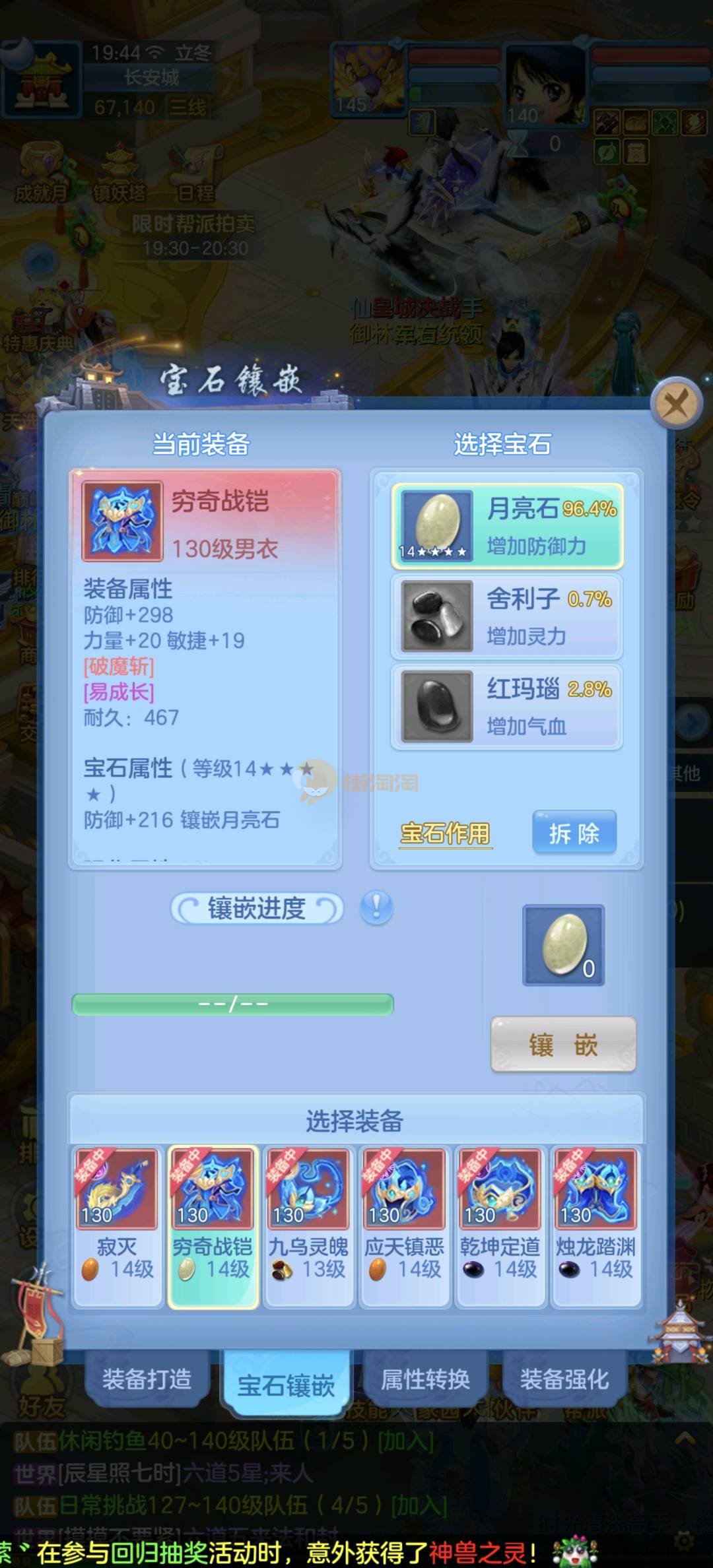Select the 乾坤定道 equipment
Viewport: 713px width, 1568px height.
(500, 1225)
